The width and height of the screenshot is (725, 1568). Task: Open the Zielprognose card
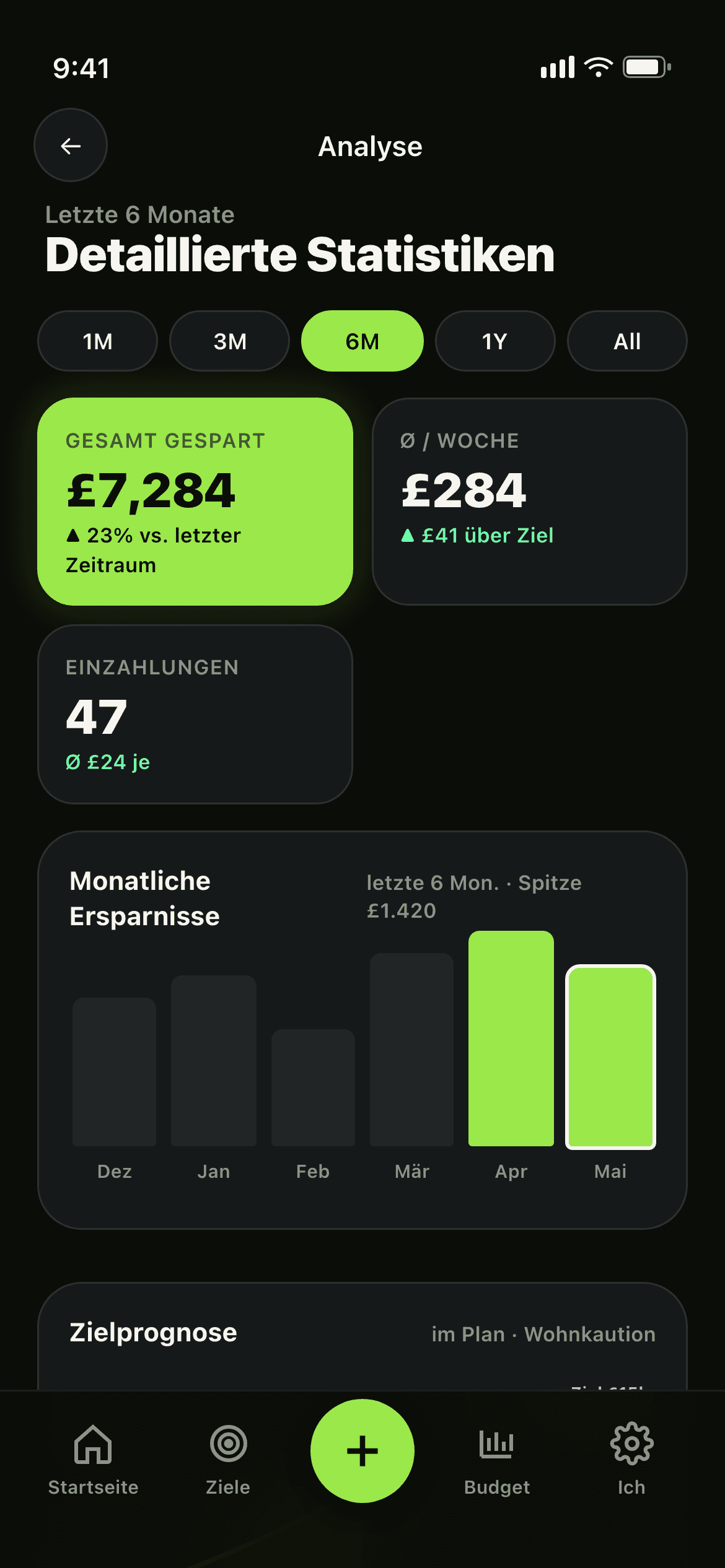click(362, 1336)
